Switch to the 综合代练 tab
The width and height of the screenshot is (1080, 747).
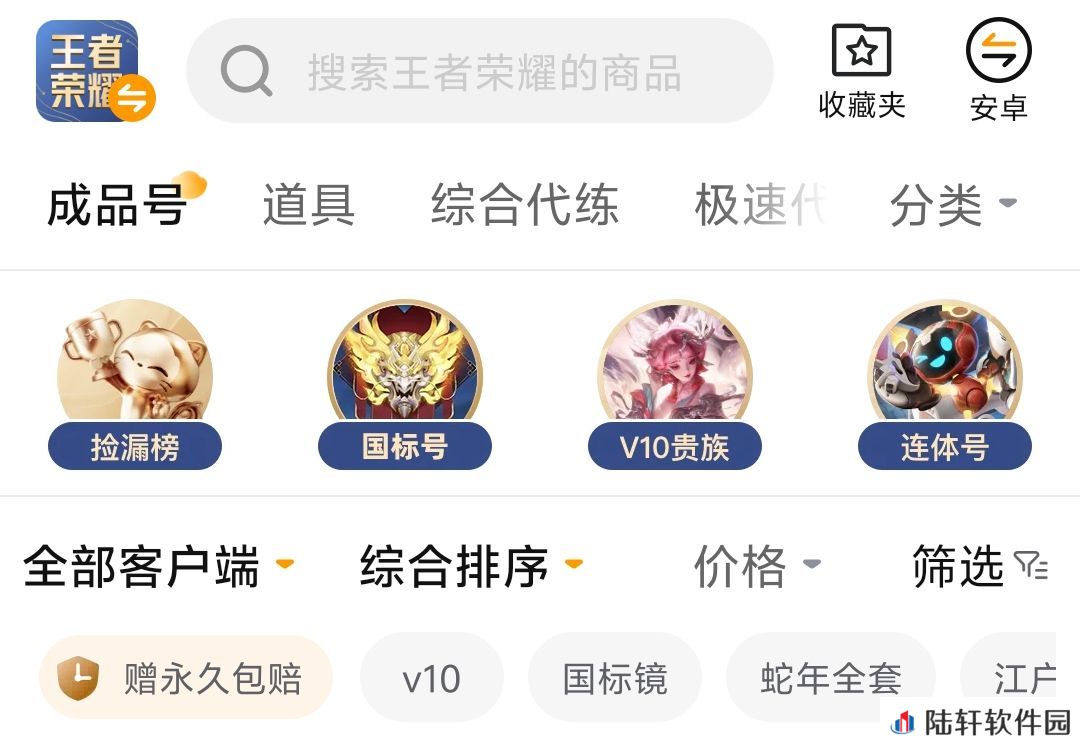[524, 205]
